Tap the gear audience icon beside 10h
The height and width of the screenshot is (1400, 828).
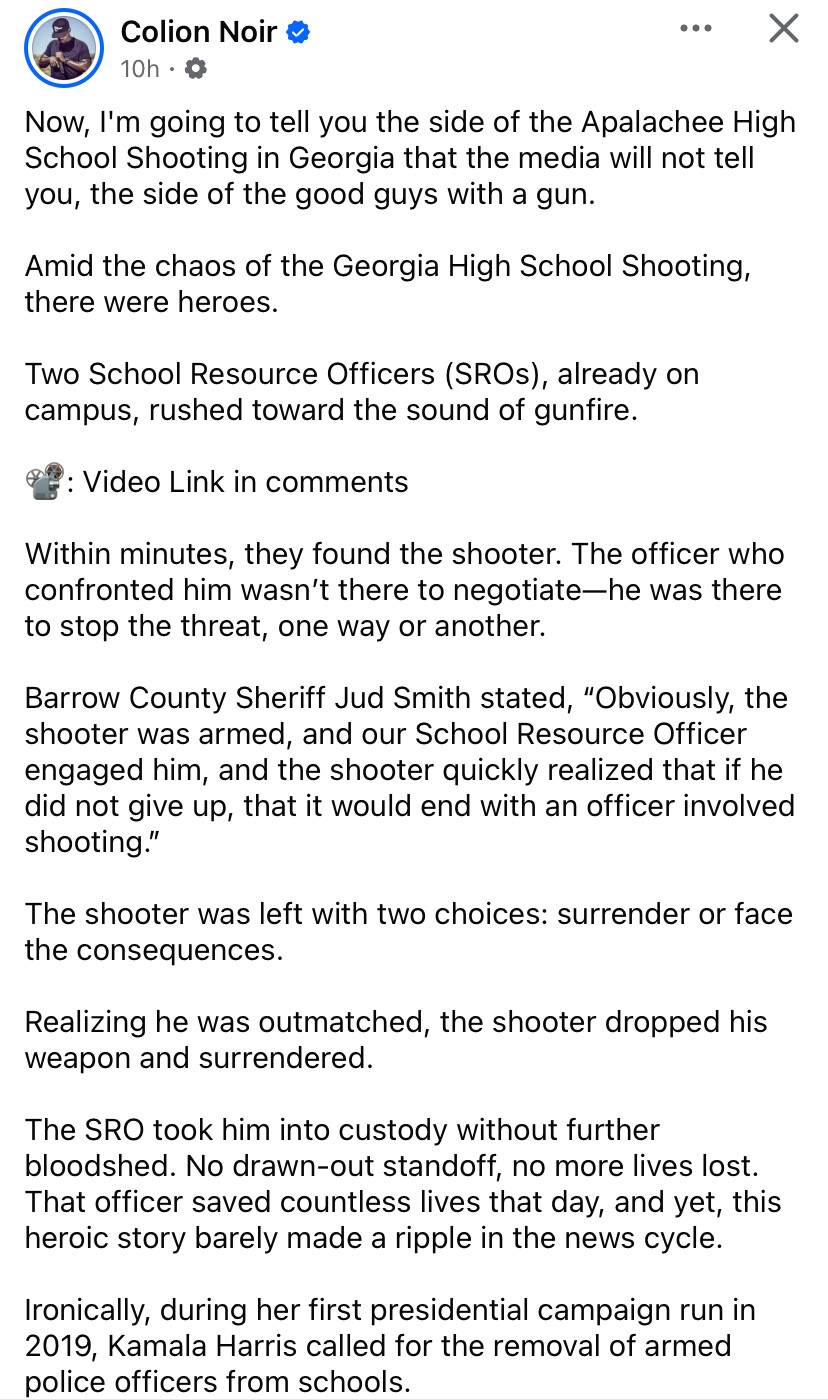tap(196, 68)
